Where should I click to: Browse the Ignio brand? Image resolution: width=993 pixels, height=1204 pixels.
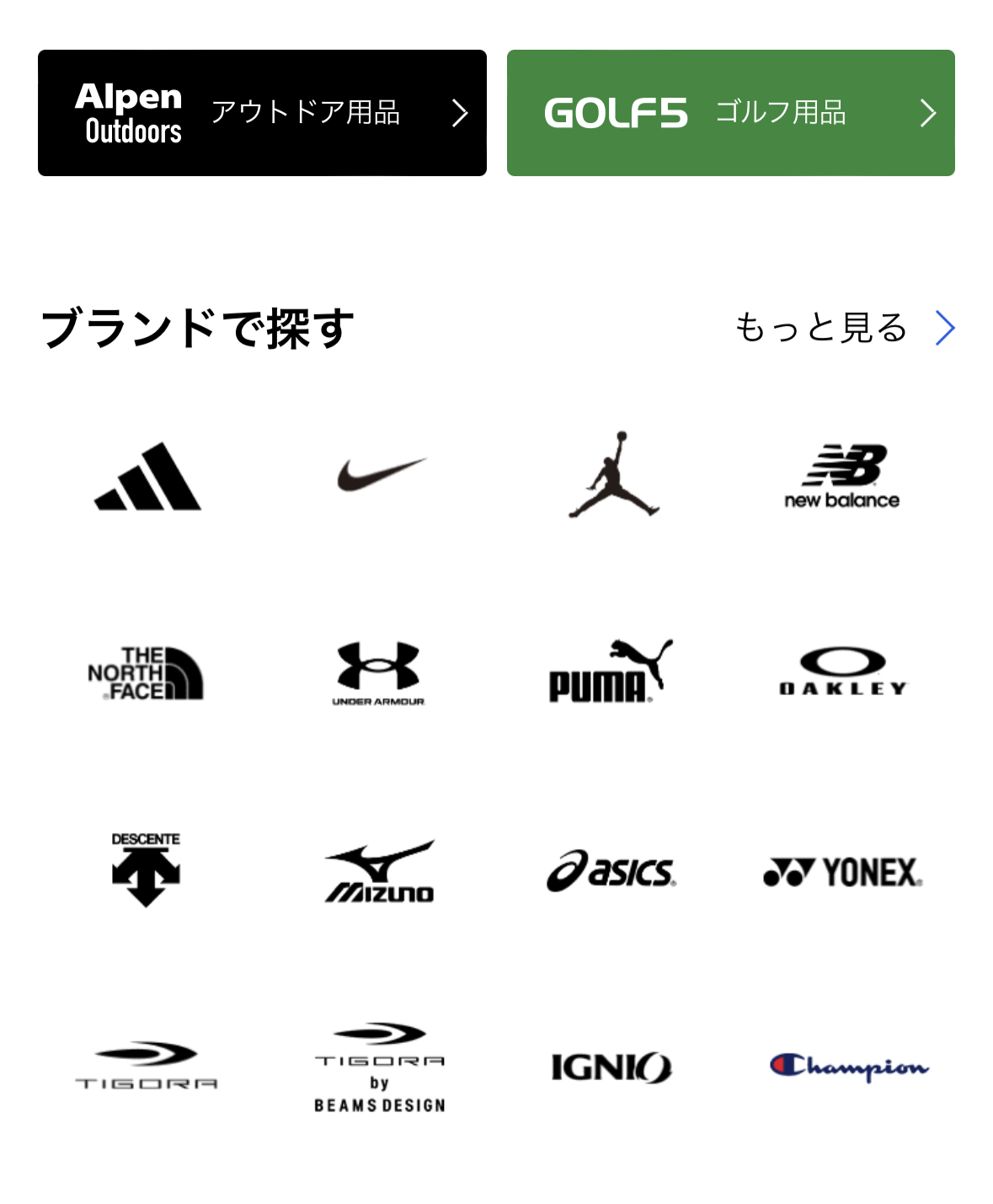(611, 1068)
